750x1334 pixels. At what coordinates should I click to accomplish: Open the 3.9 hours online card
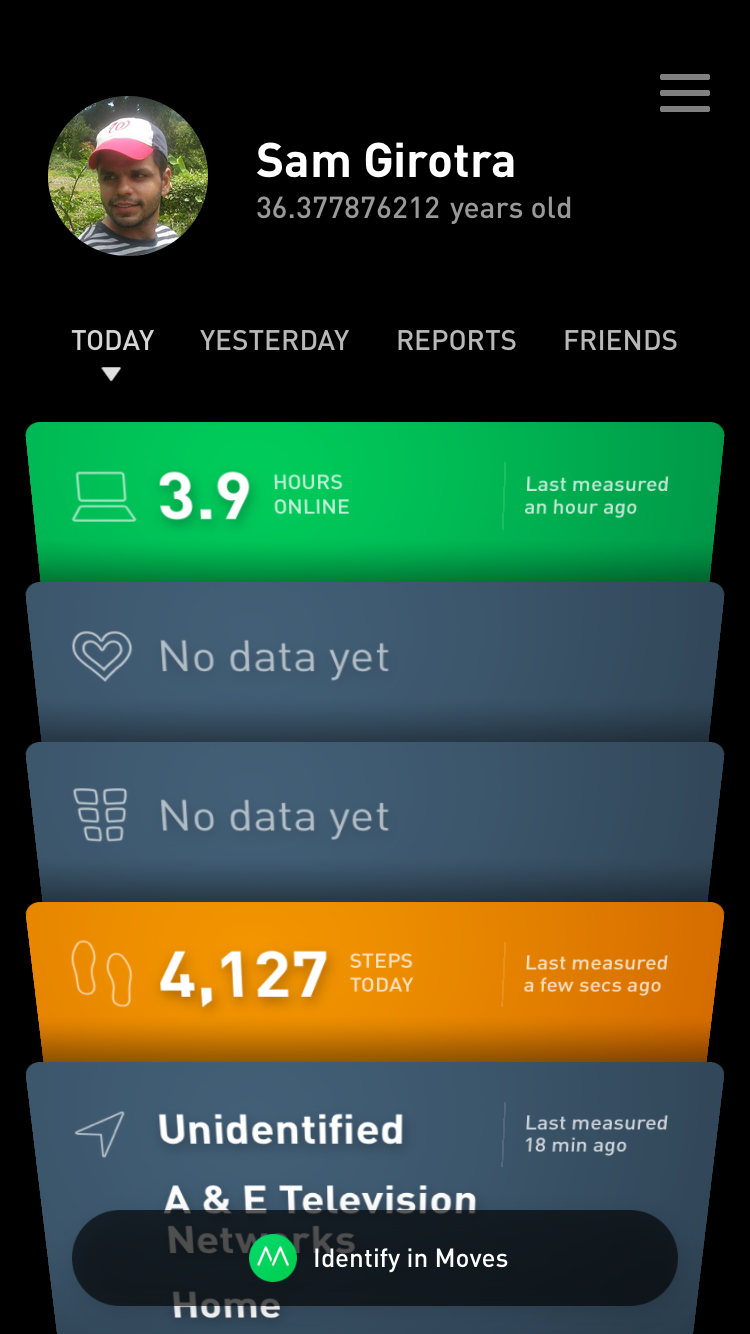[375, 501]
